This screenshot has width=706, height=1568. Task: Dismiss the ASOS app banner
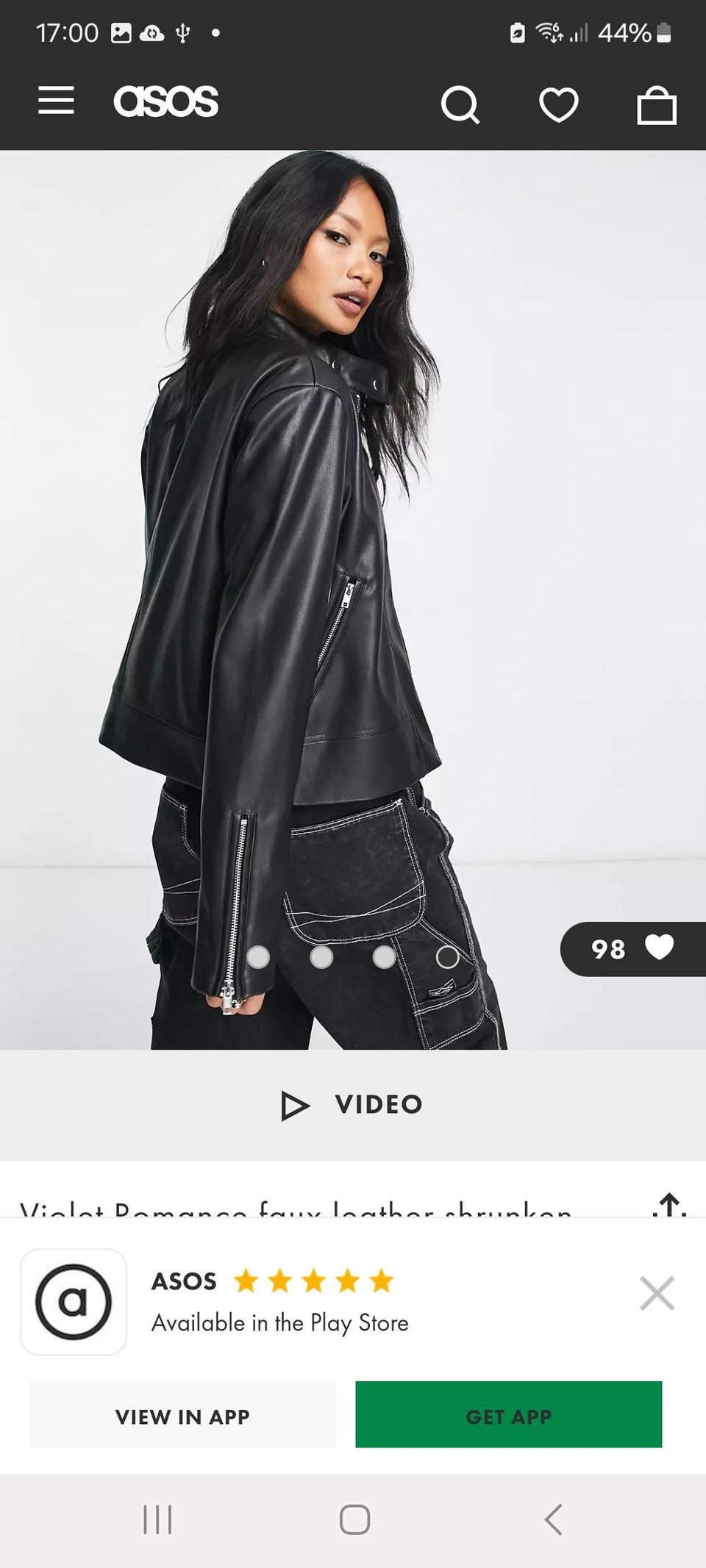(x=657, y=1293)
